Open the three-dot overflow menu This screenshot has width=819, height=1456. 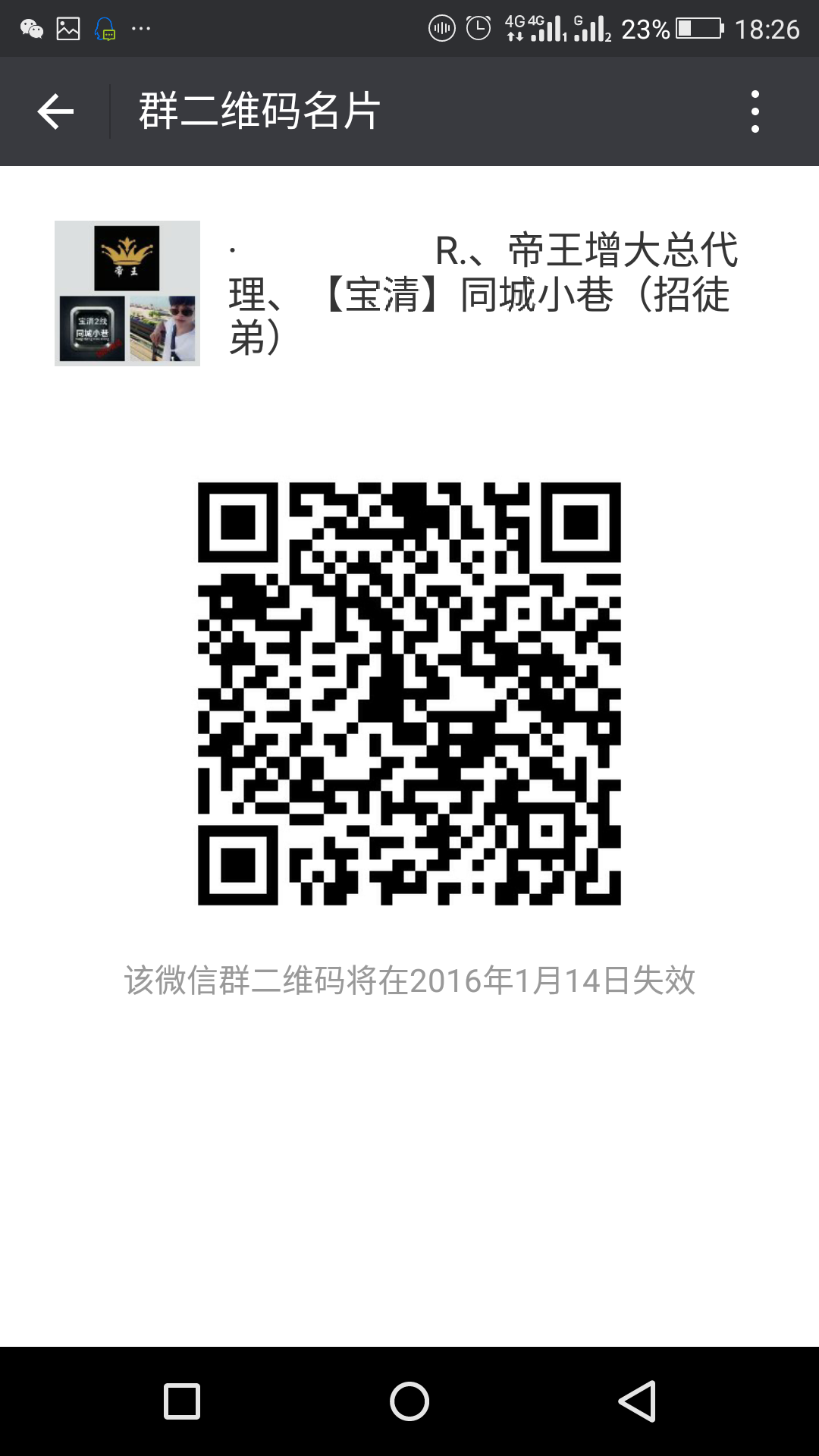755,111
